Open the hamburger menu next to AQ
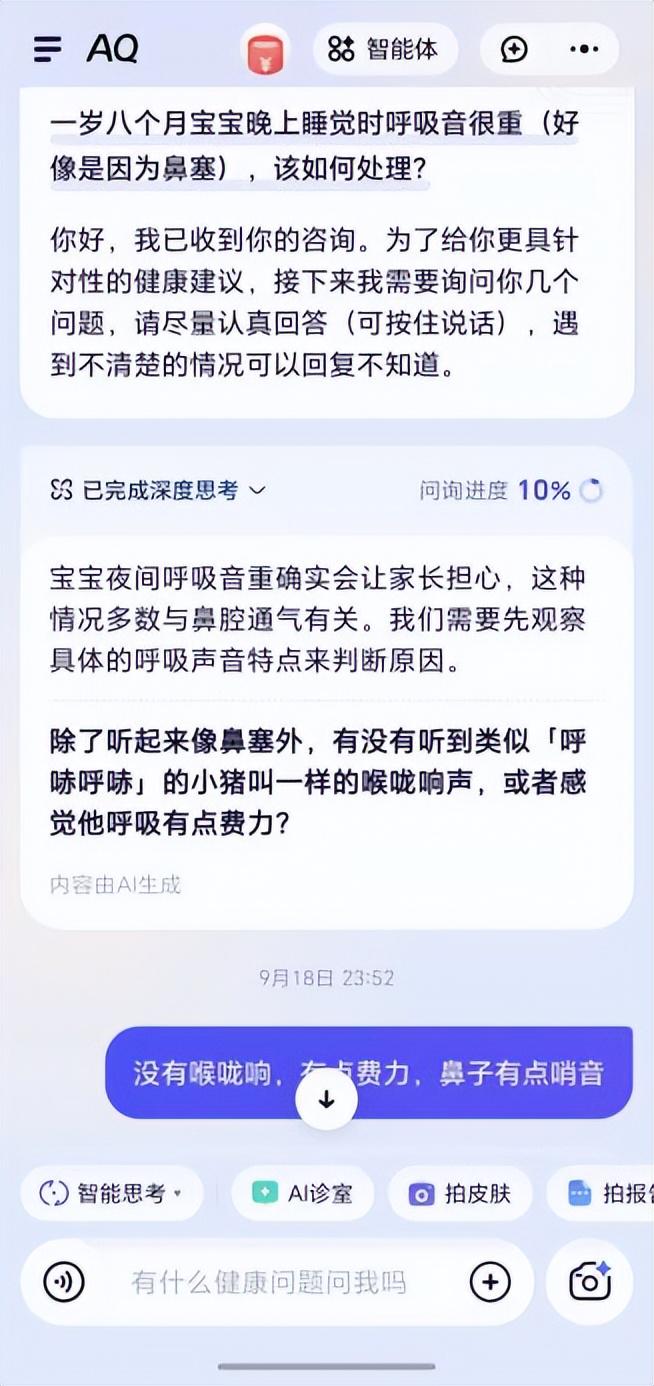Image resolution: width=654 pixels, height=1386 pixels. tap(47, 49)
